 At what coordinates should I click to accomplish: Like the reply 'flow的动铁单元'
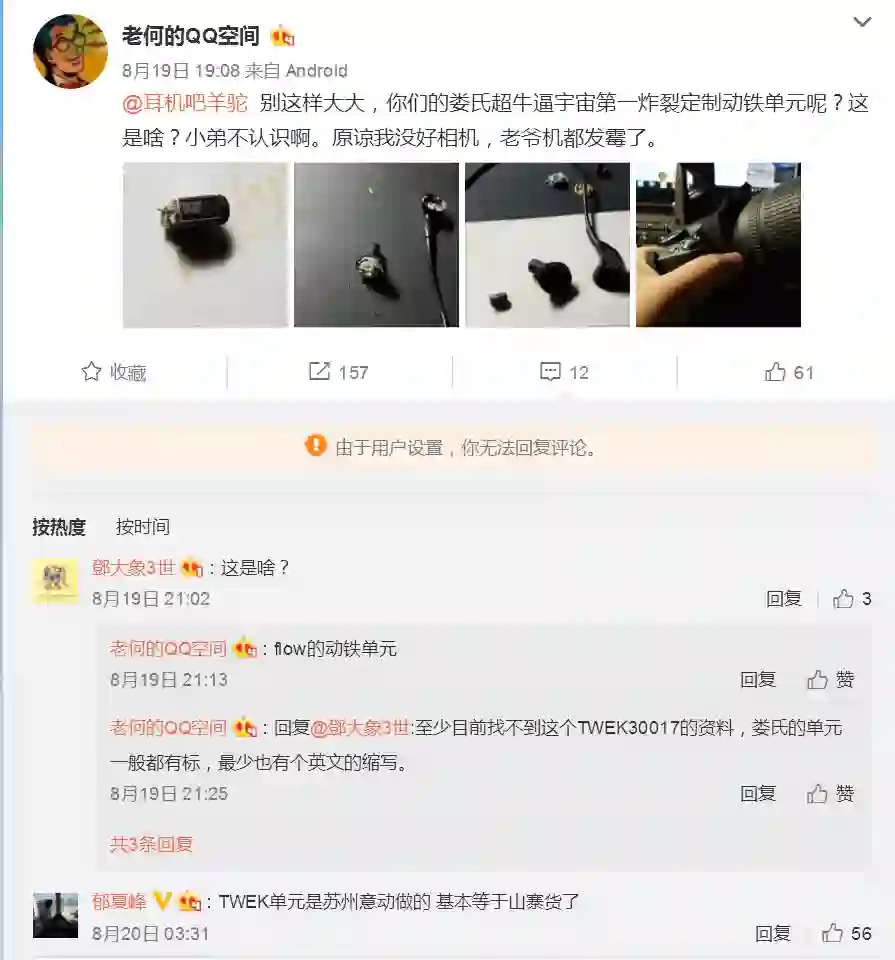(831, 680)
